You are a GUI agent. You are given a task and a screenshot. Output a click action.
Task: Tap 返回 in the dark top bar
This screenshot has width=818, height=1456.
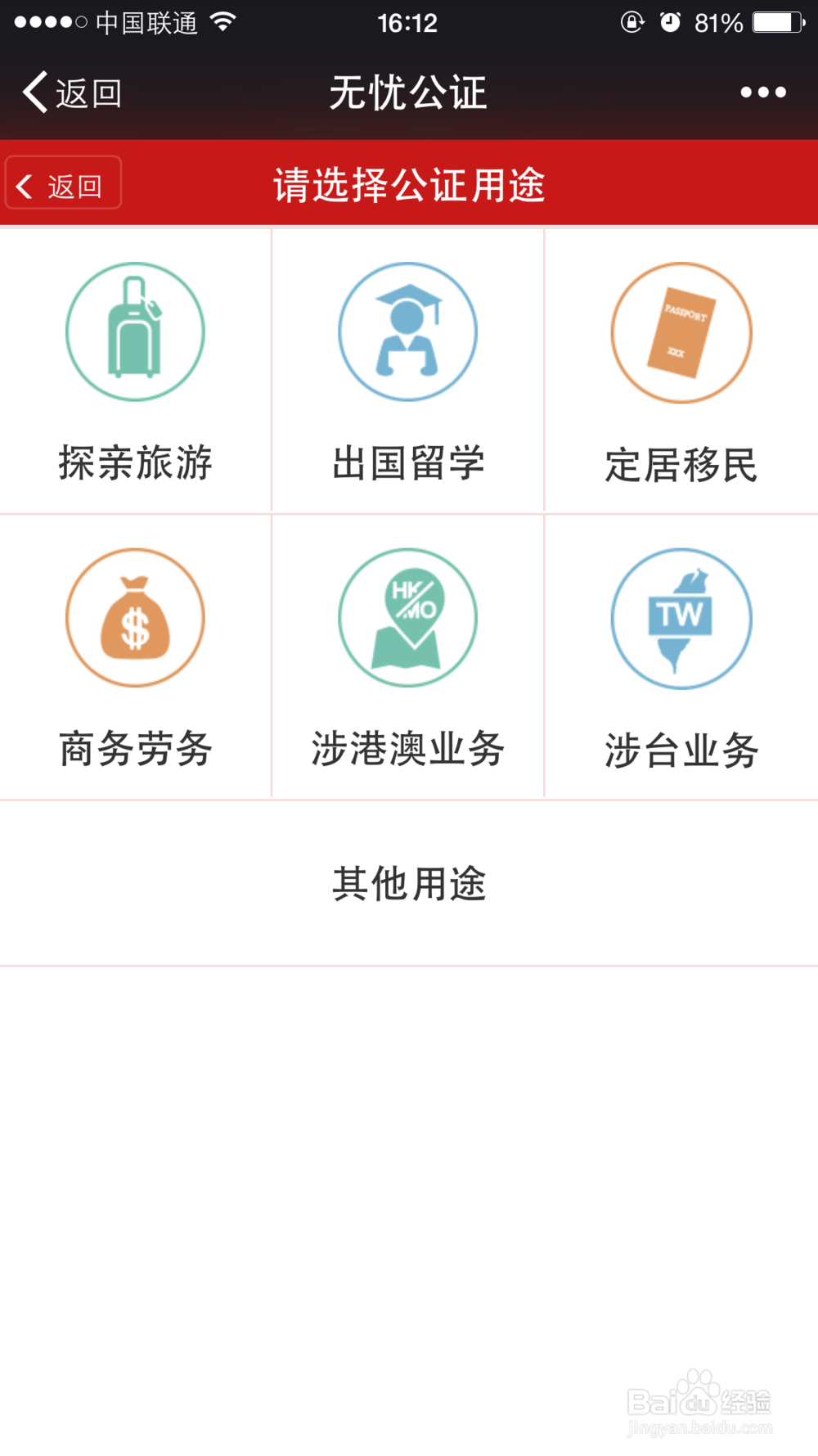click(x=72, y=92)
